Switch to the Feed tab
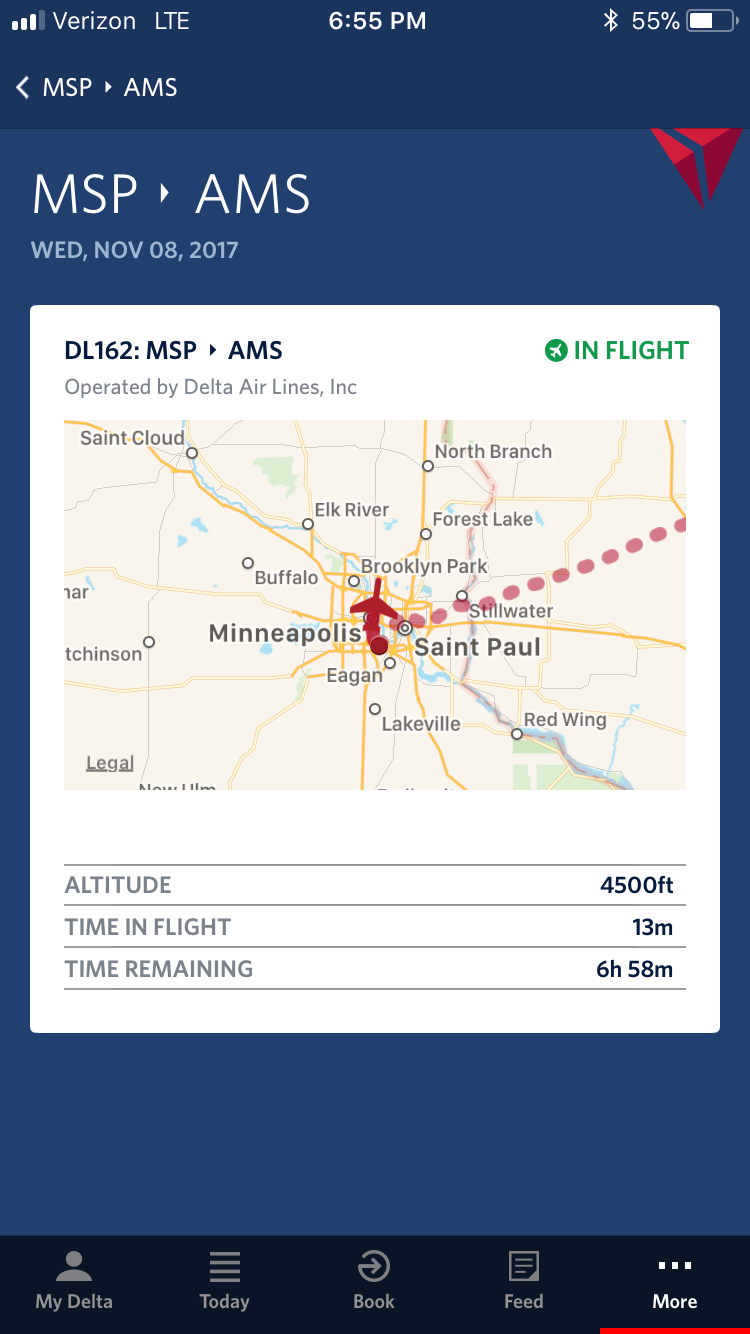Viewport: 750px width, 1334px height. 524,1281
